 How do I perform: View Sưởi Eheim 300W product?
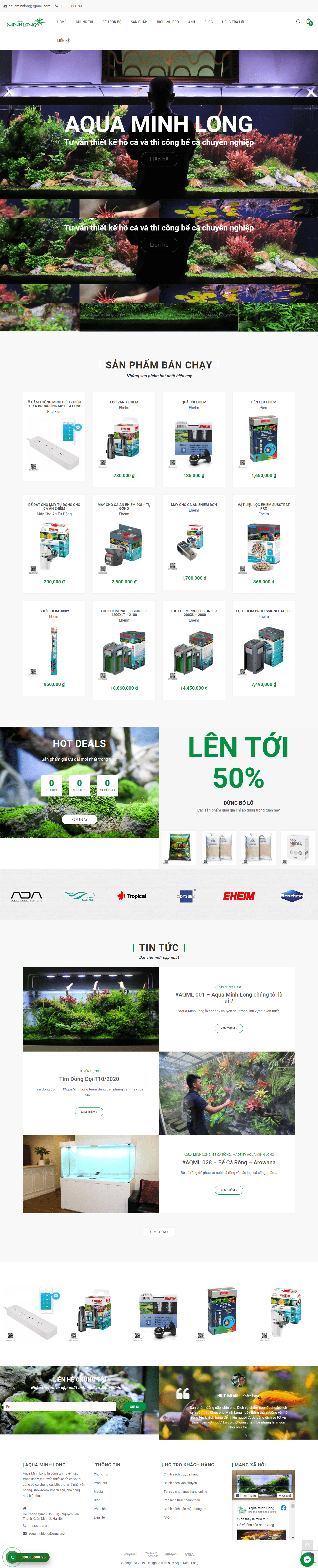pyautogui.click(x=54, y=649)
